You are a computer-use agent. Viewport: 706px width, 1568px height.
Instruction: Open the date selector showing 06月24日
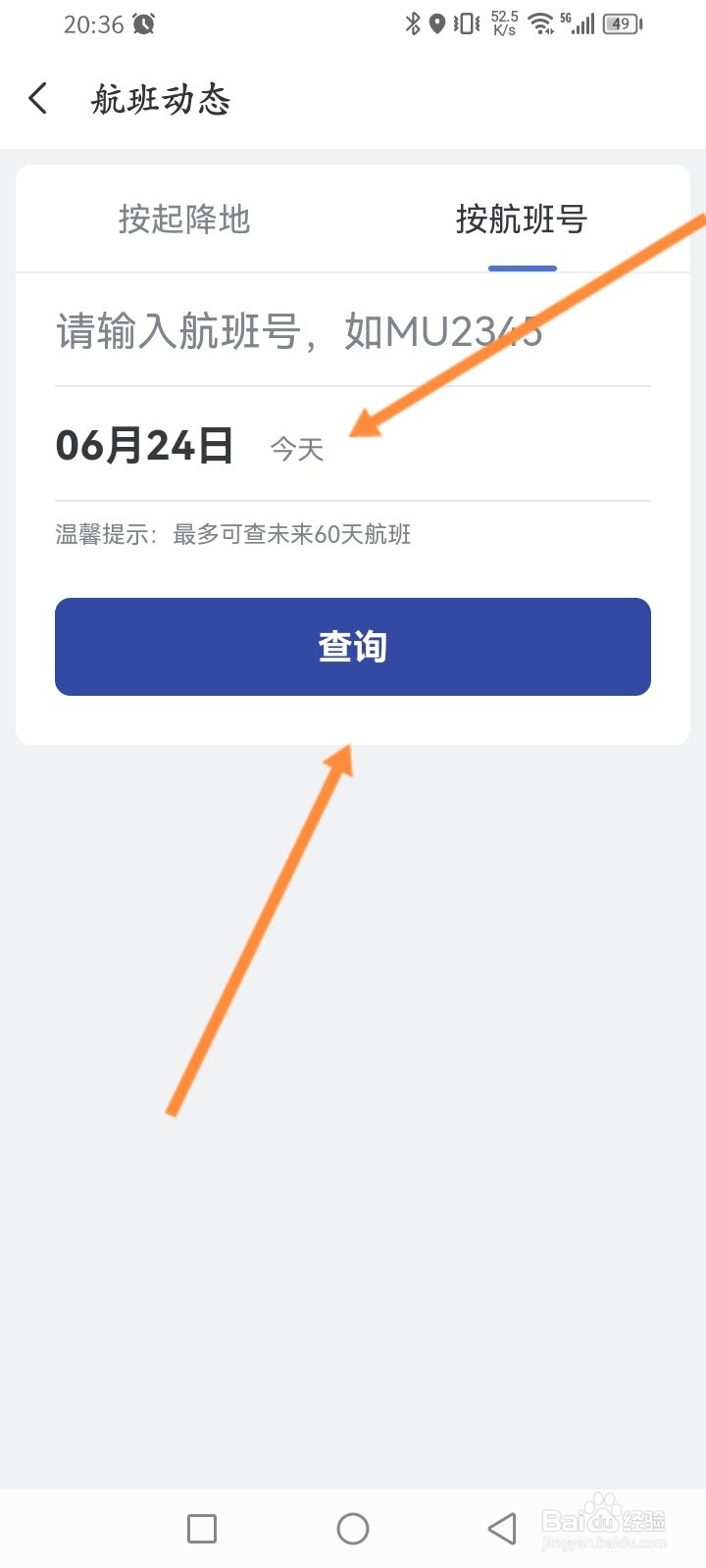coord(144,445)
